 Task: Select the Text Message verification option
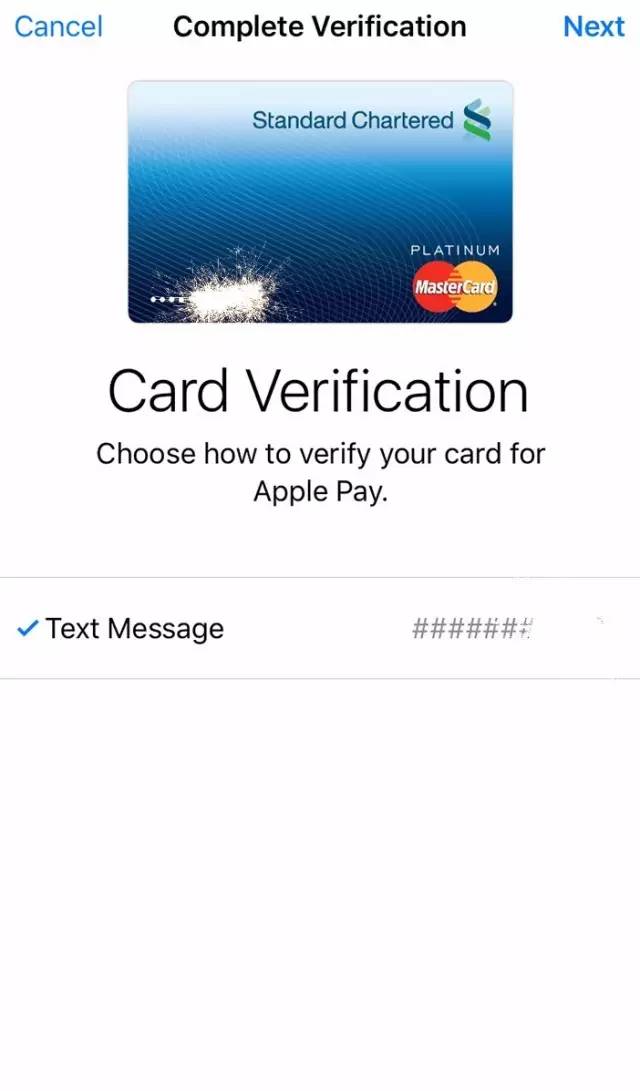click(320, 628)
